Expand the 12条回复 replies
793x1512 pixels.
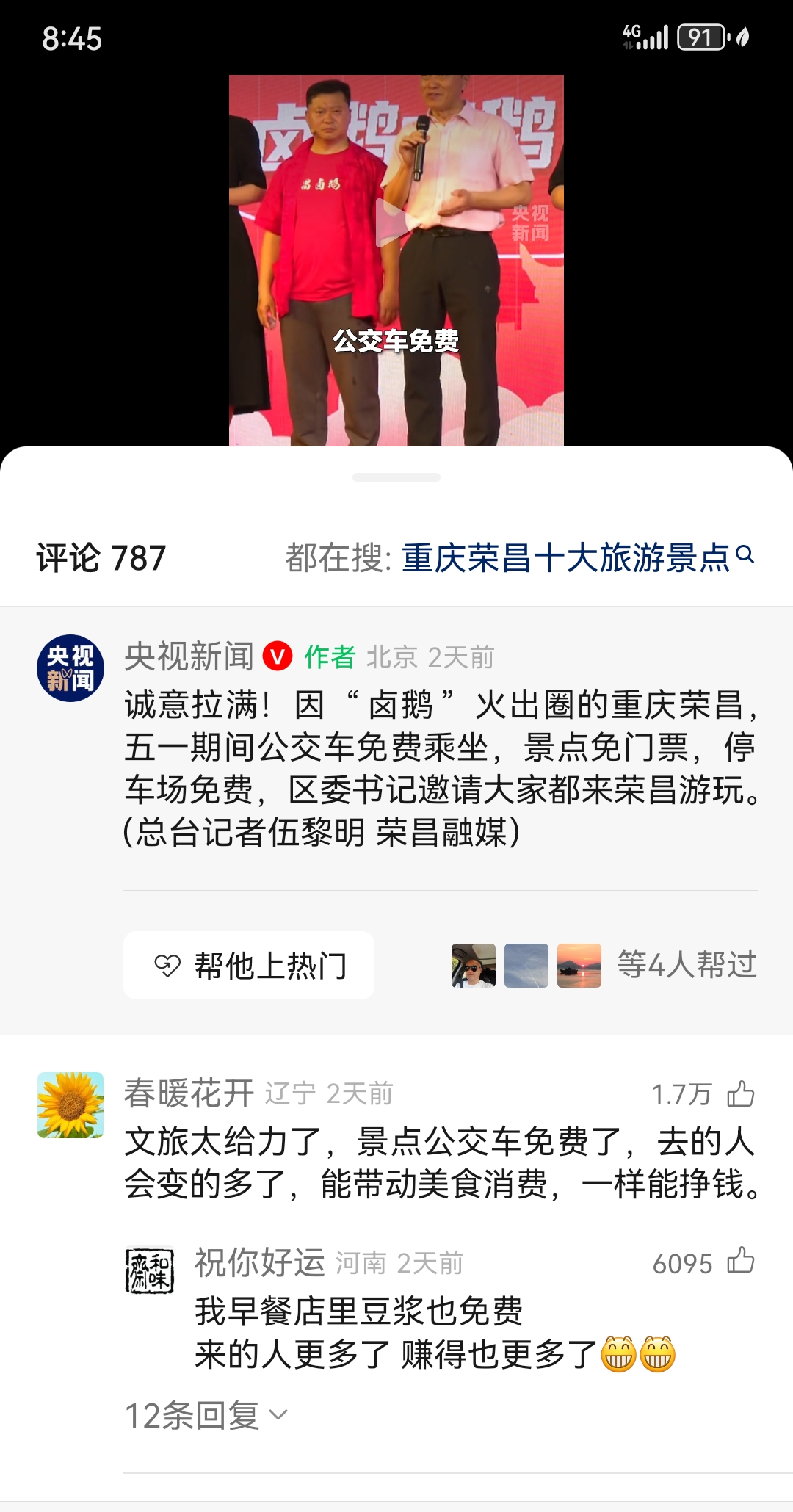206,1415
